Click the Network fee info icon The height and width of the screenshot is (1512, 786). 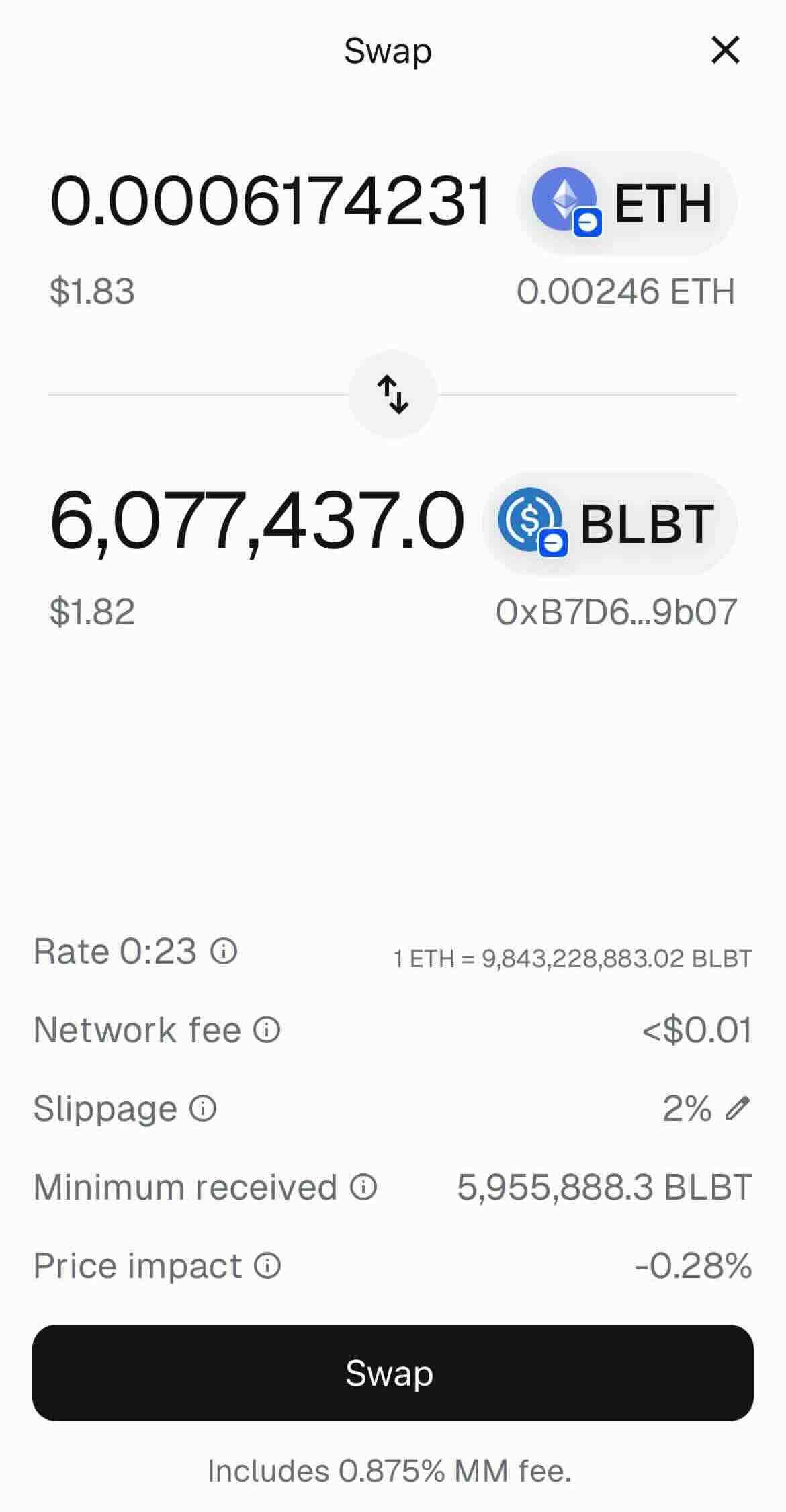pyautogui.click(x=267, y=1030)
